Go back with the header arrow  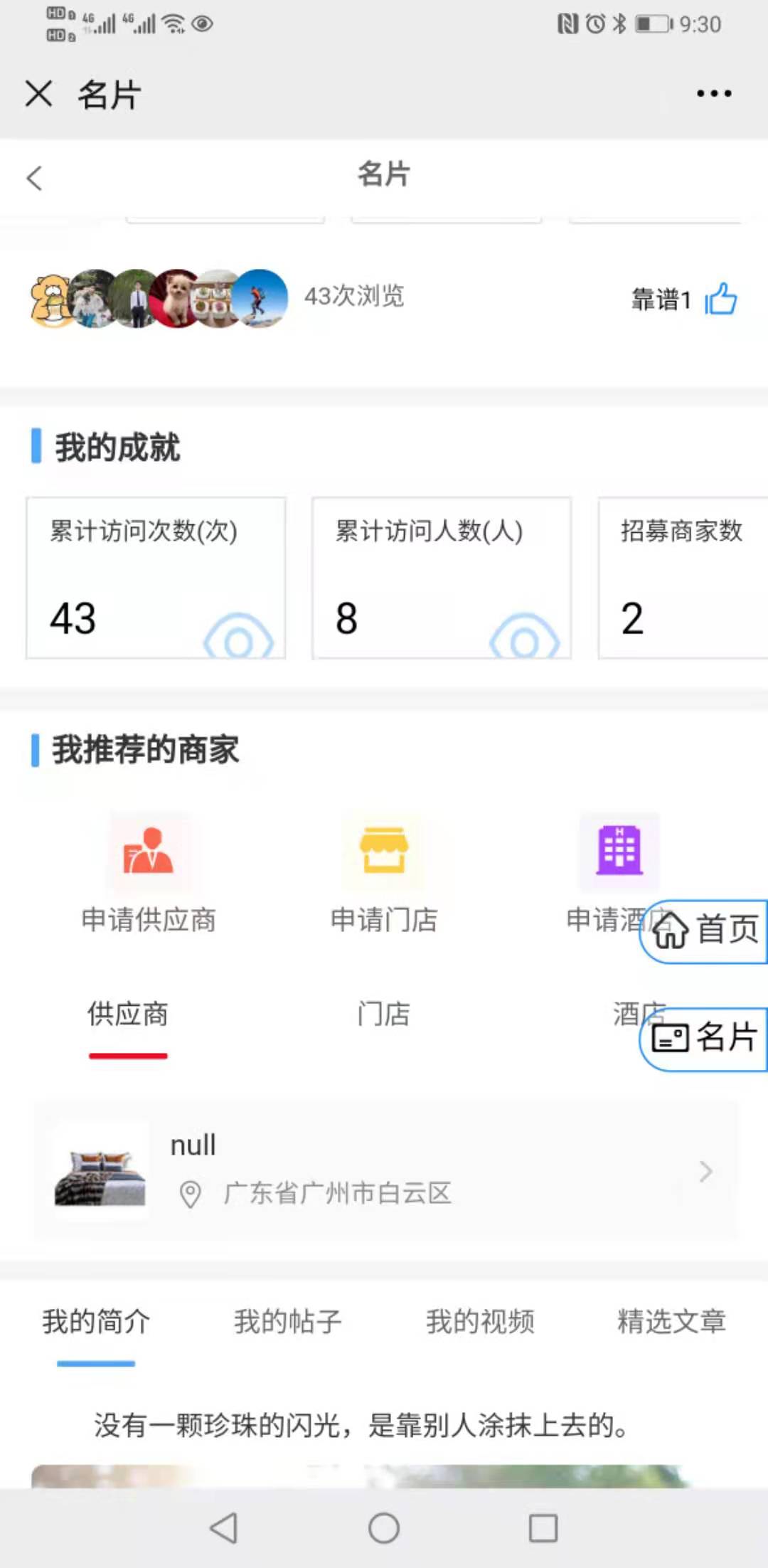34,178
